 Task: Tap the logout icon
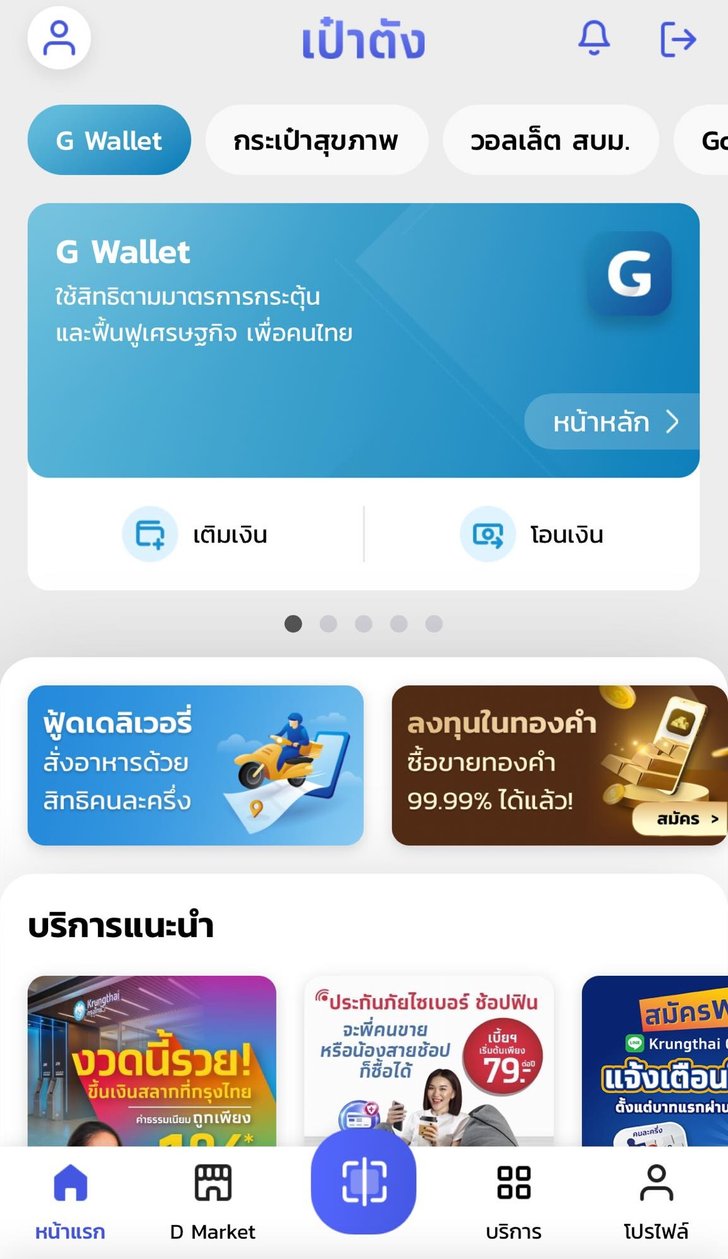[x=678, y=39]
